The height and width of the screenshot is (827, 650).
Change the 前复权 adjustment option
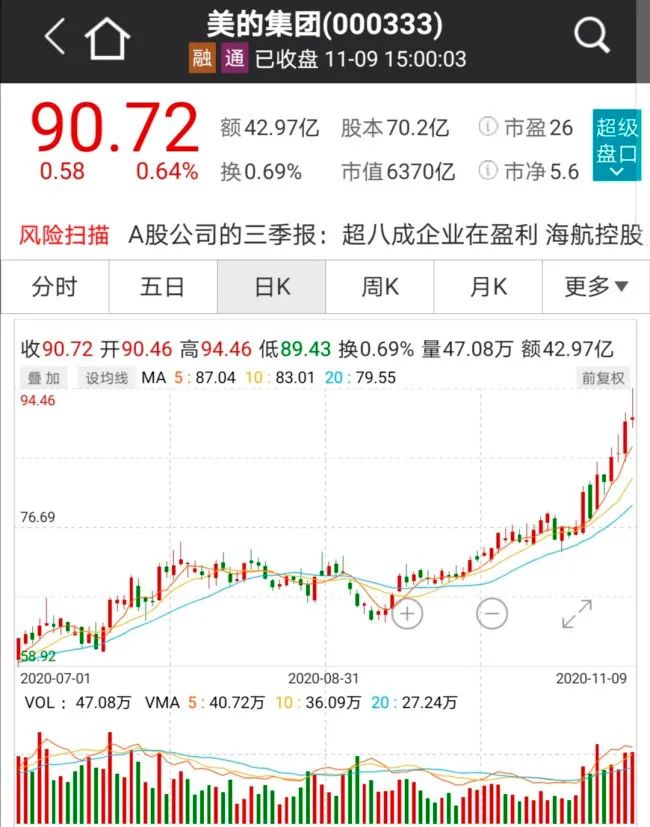point(604,378)
